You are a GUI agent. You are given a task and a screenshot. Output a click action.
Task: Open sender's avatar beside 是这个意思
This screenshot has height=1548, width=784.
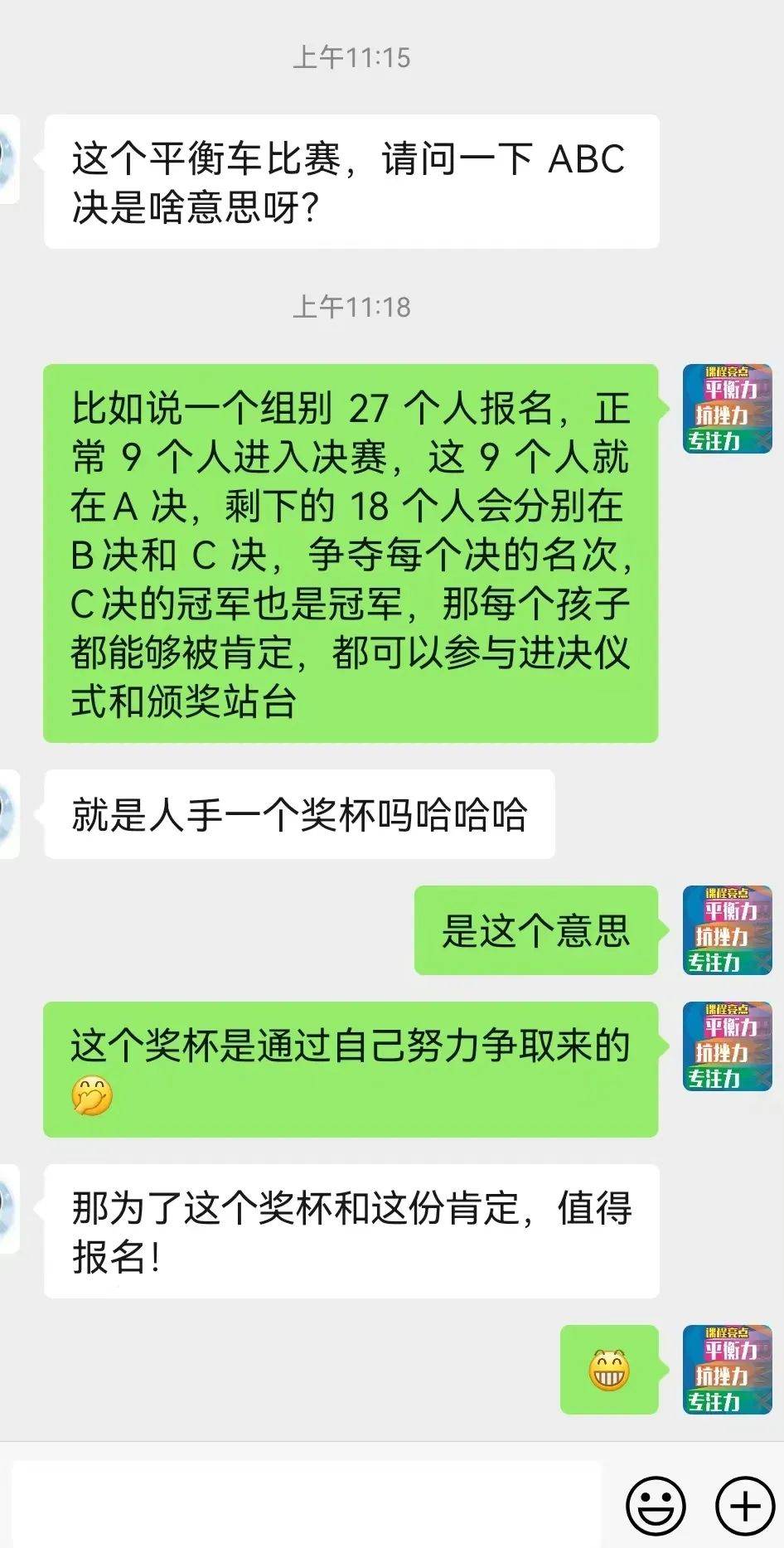(x=727, y=930)
